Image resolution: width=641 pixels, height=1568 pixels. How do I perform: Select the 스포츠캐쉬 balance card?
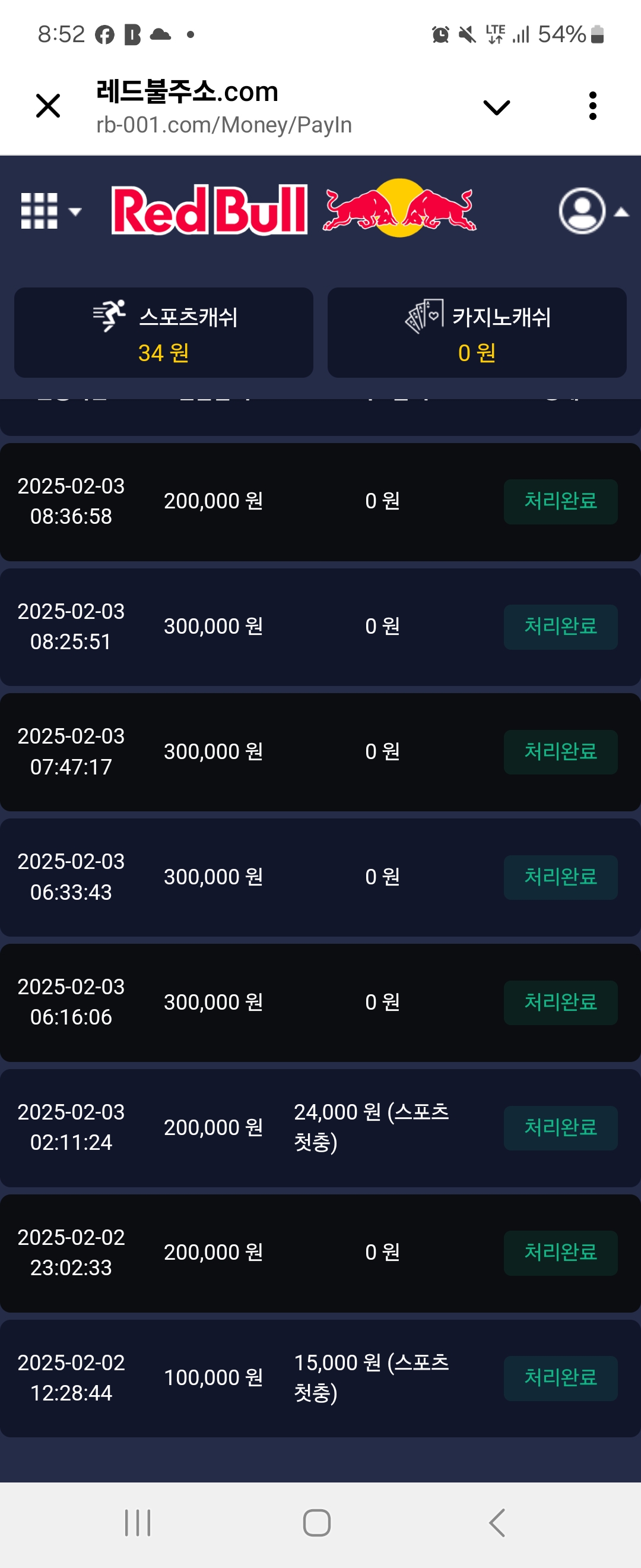coord(164,333)
